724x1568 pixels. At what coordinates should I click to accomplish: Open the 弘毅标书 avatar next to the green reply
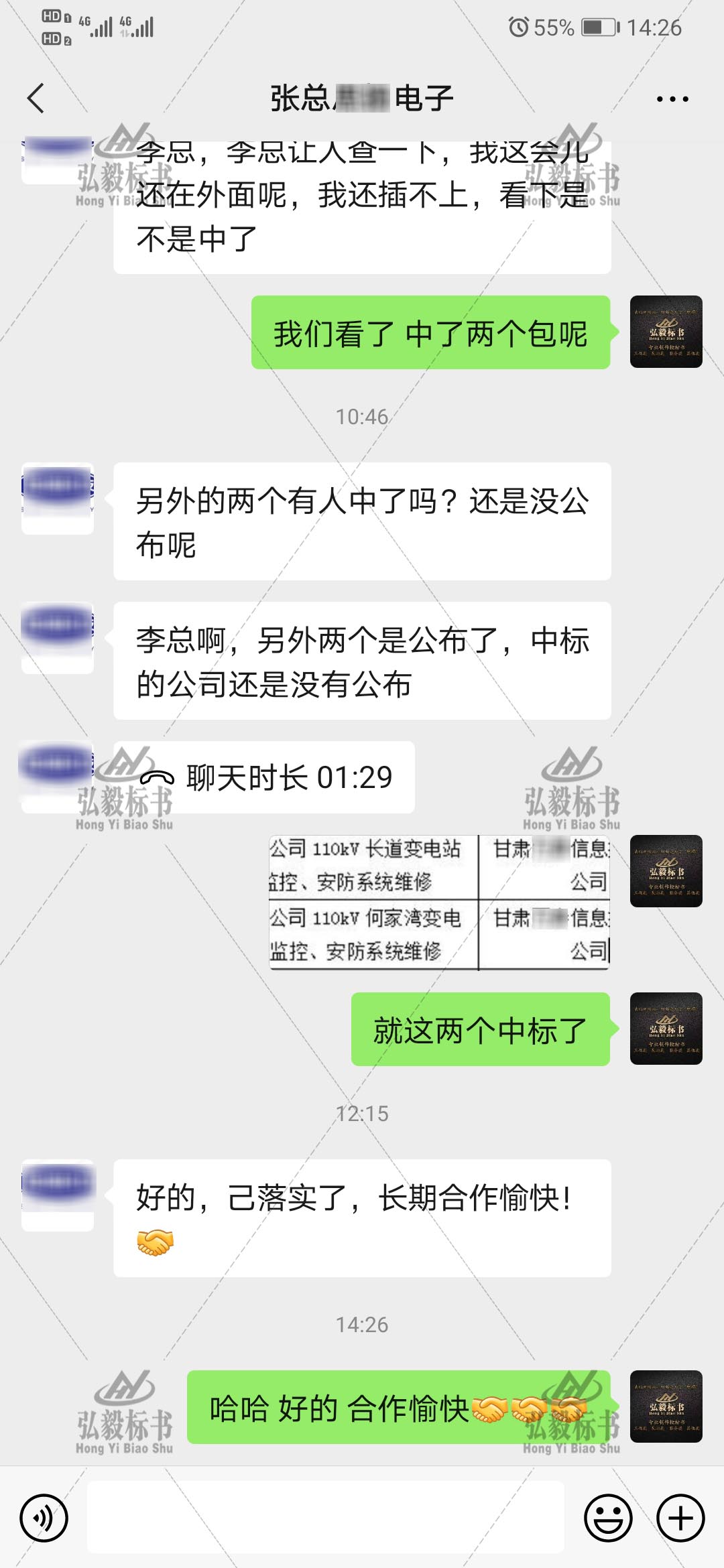664,330
